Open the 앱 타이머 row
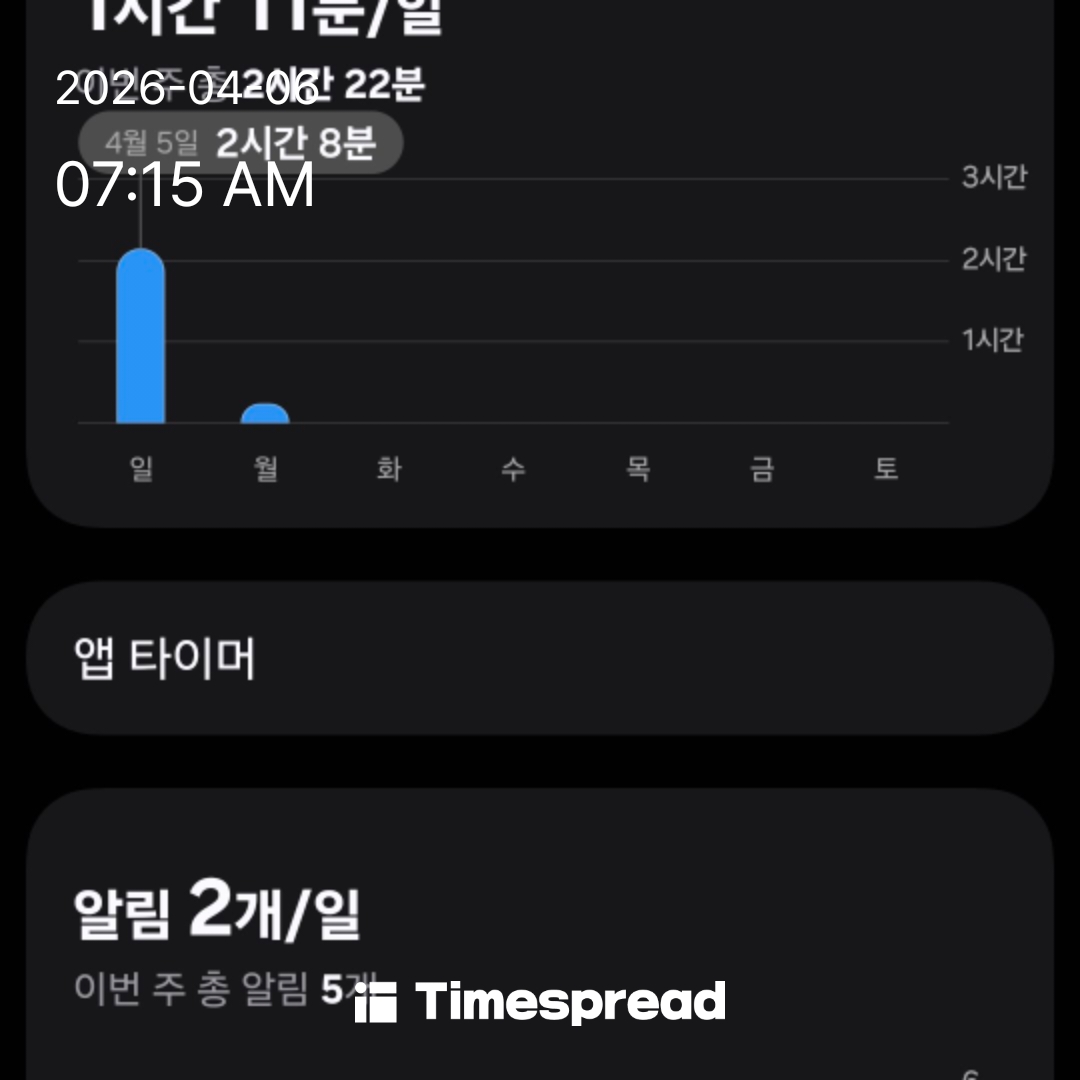 pos(540,659)
